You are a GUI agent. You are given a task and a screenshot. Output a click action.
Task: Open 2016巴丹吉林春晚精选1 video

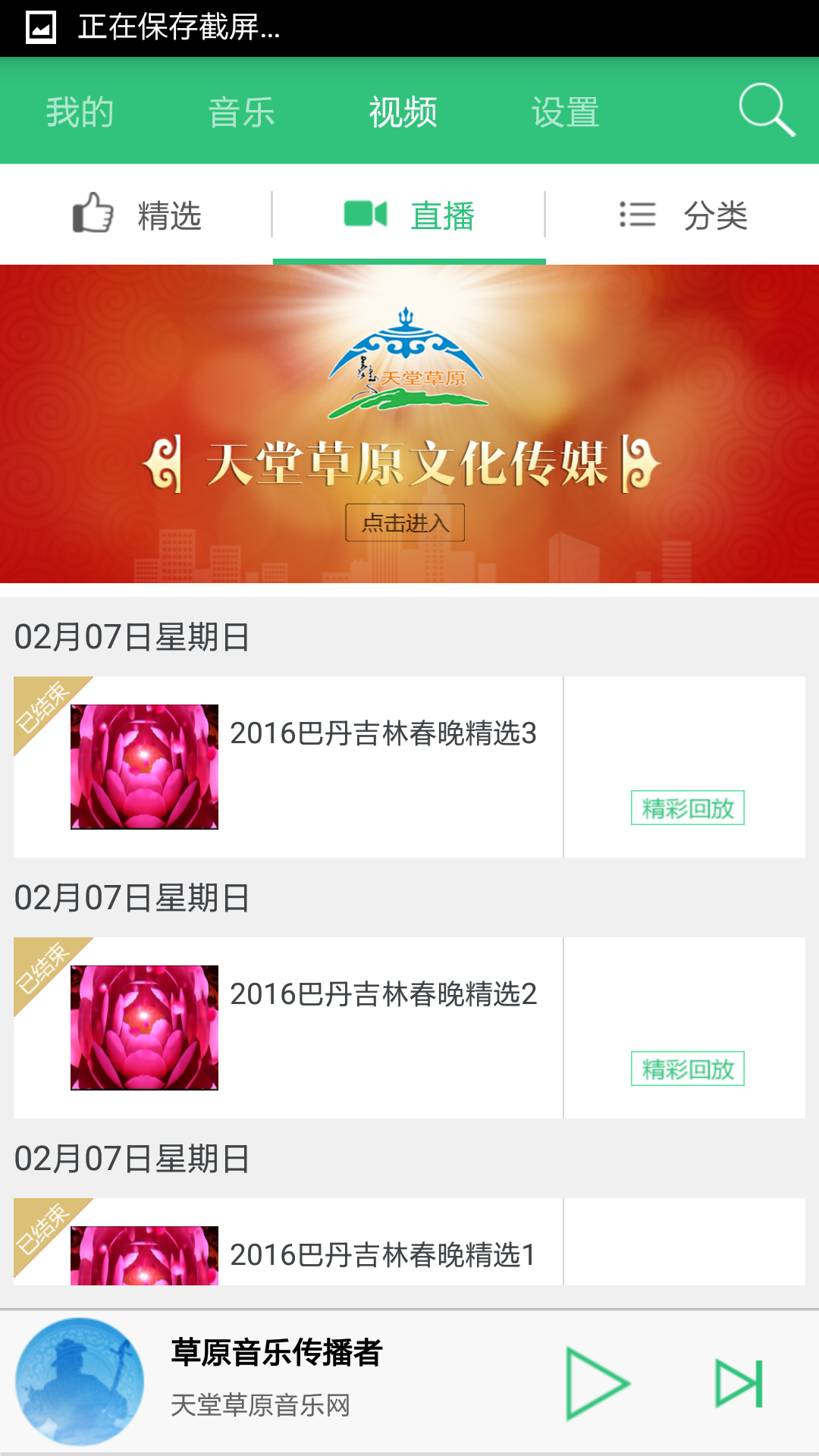[x=383, y=1254]
